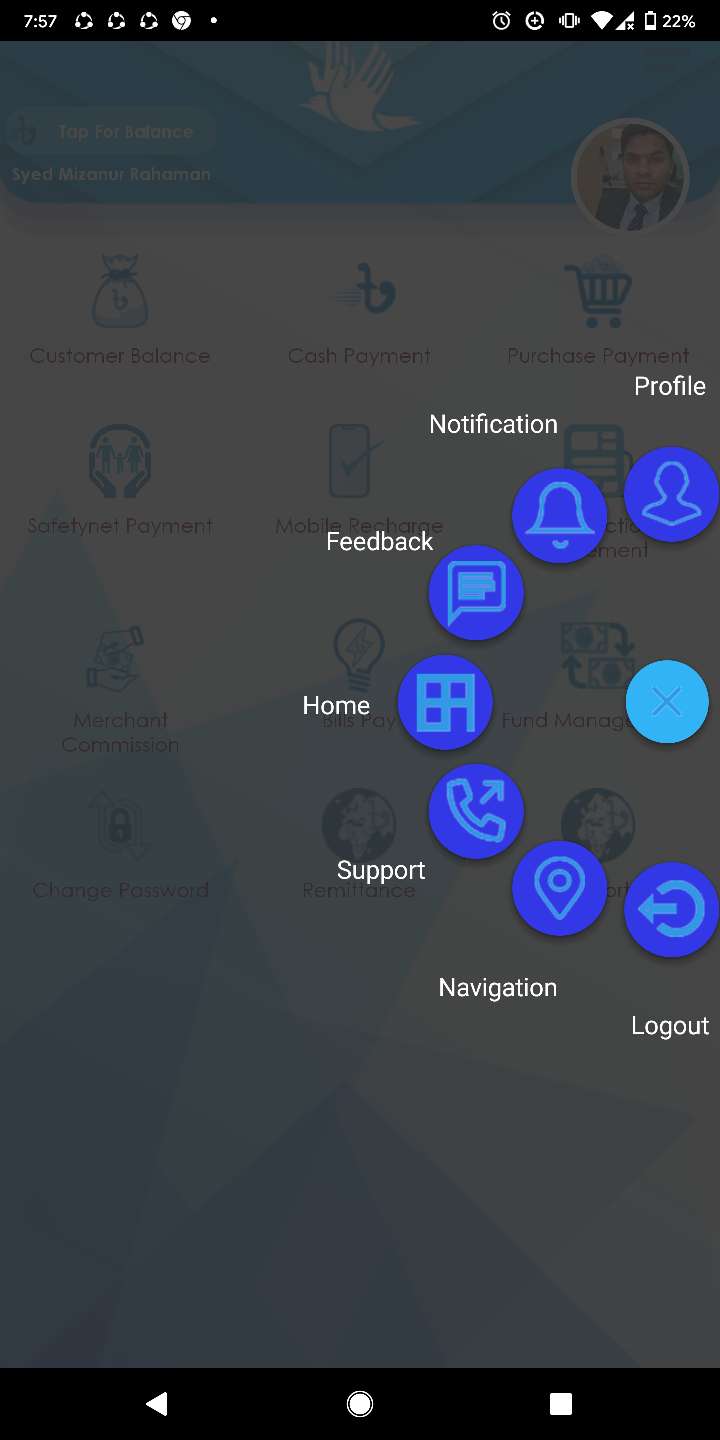
Task: Open Profile from the radial menu
Action: (x=671, y=494)
